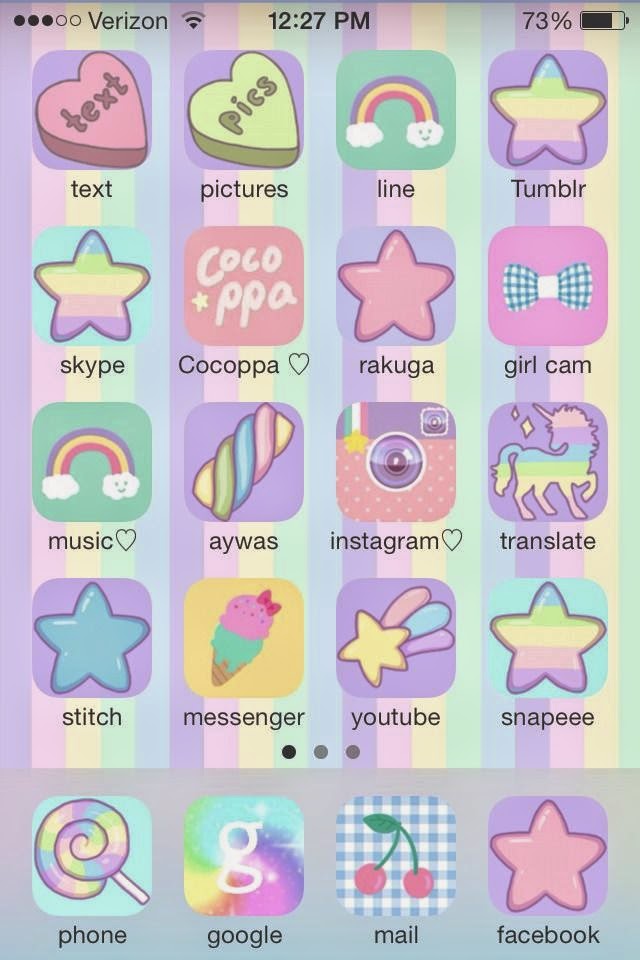Viewport: 640px width, 960px height.
Task: Launch the girl cam app
Action: pos(548,286)
